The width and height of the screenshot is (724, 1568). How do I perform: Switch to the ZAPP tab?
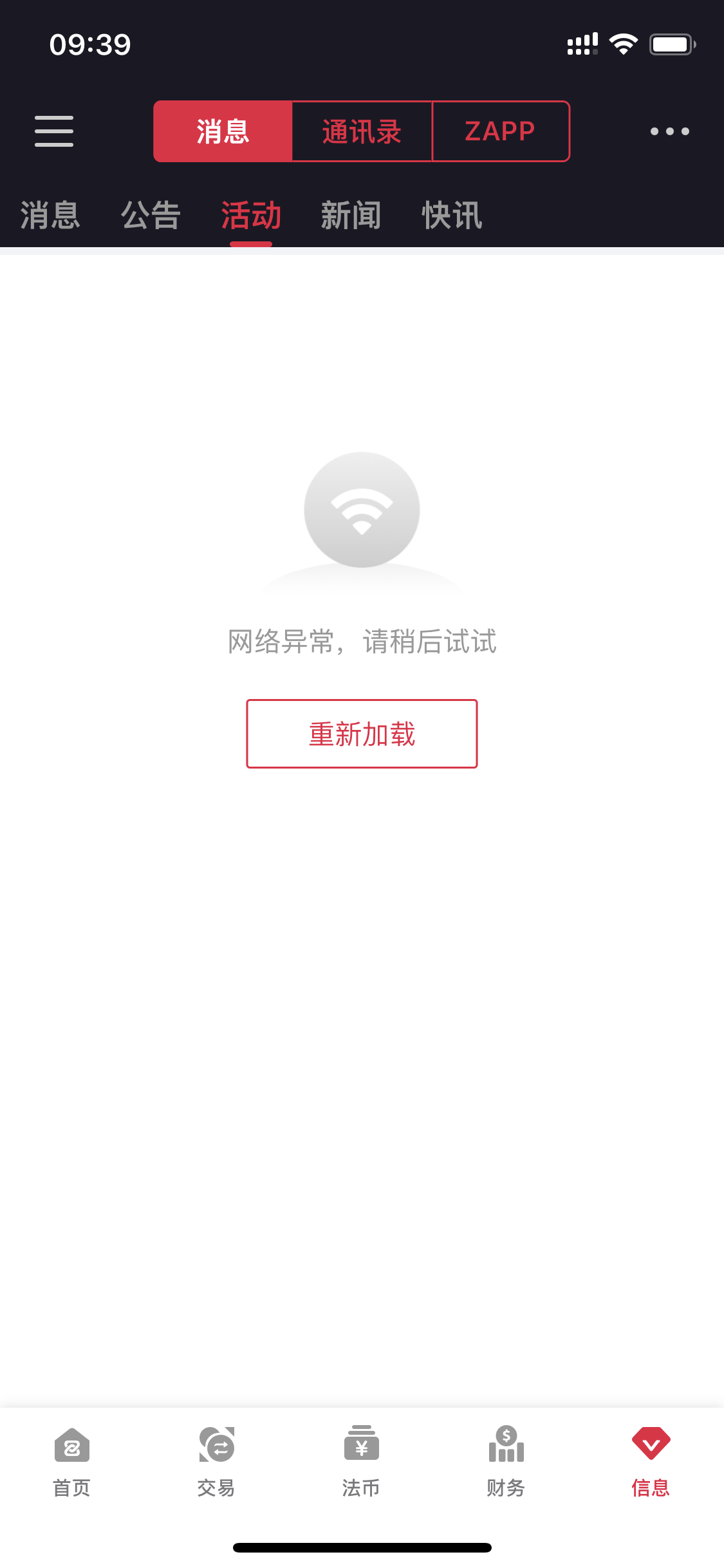(x=500, y=131)
